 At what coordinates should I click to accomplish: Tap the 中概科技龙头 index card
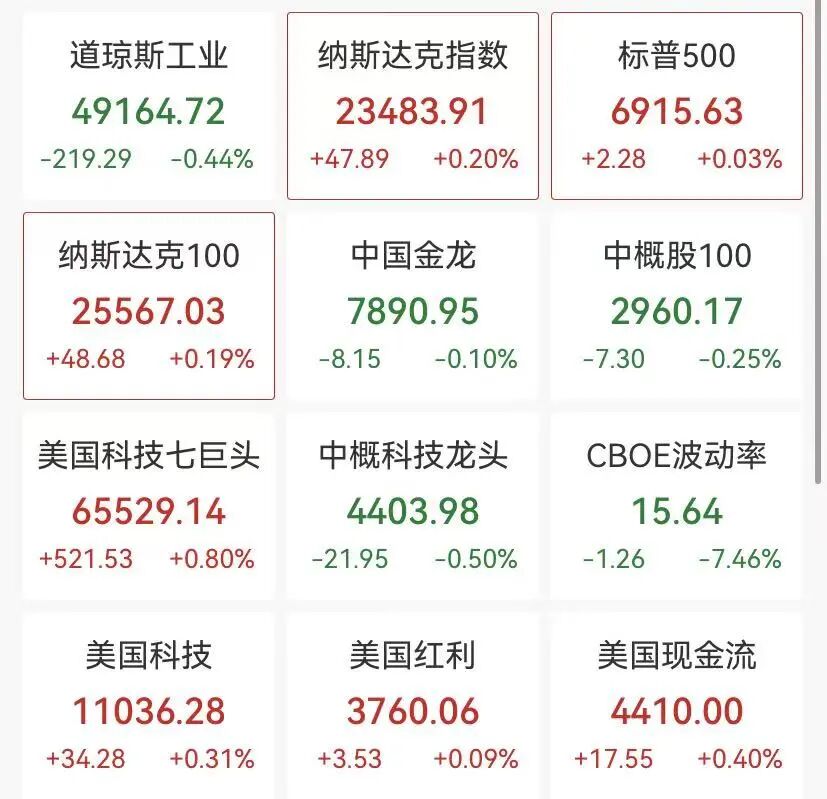[412, 506]
